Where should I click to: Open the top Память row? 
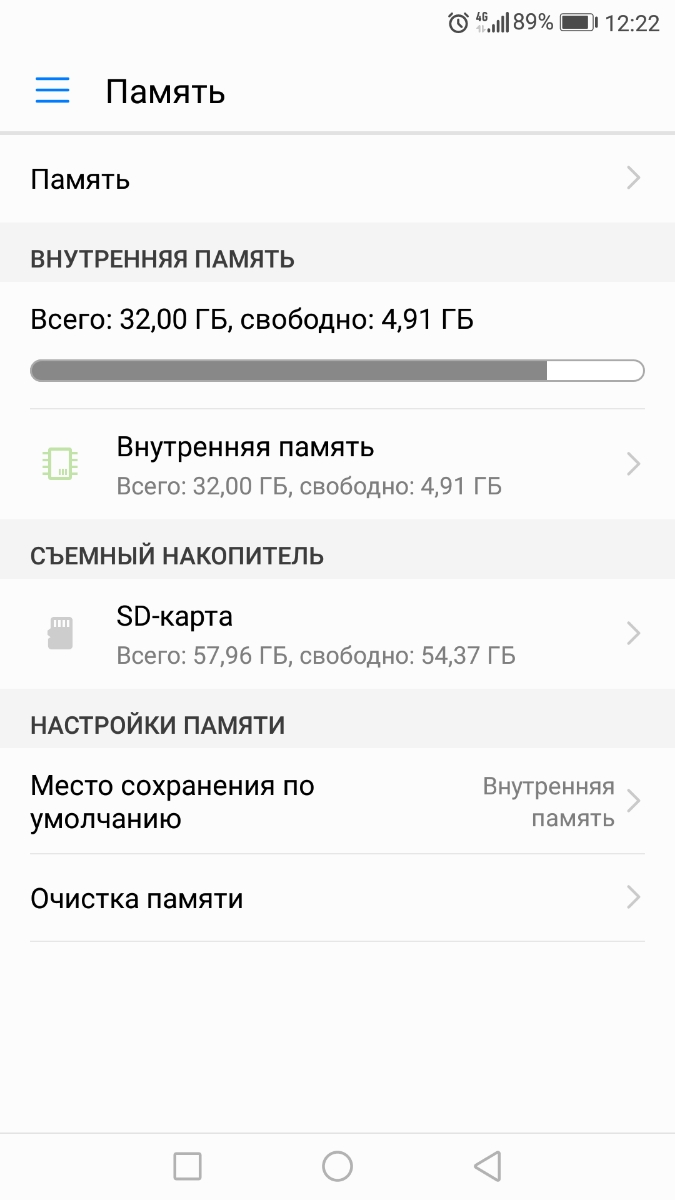[337, 179]
